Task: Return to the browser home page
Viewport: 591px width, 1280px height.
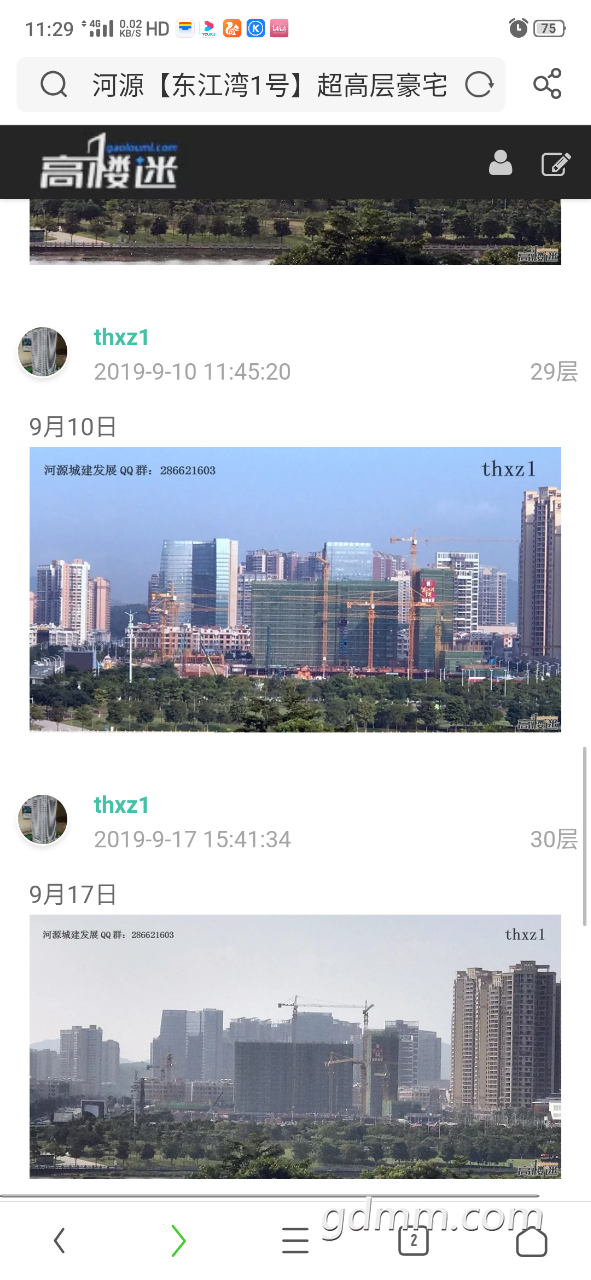Action: 531,1241
